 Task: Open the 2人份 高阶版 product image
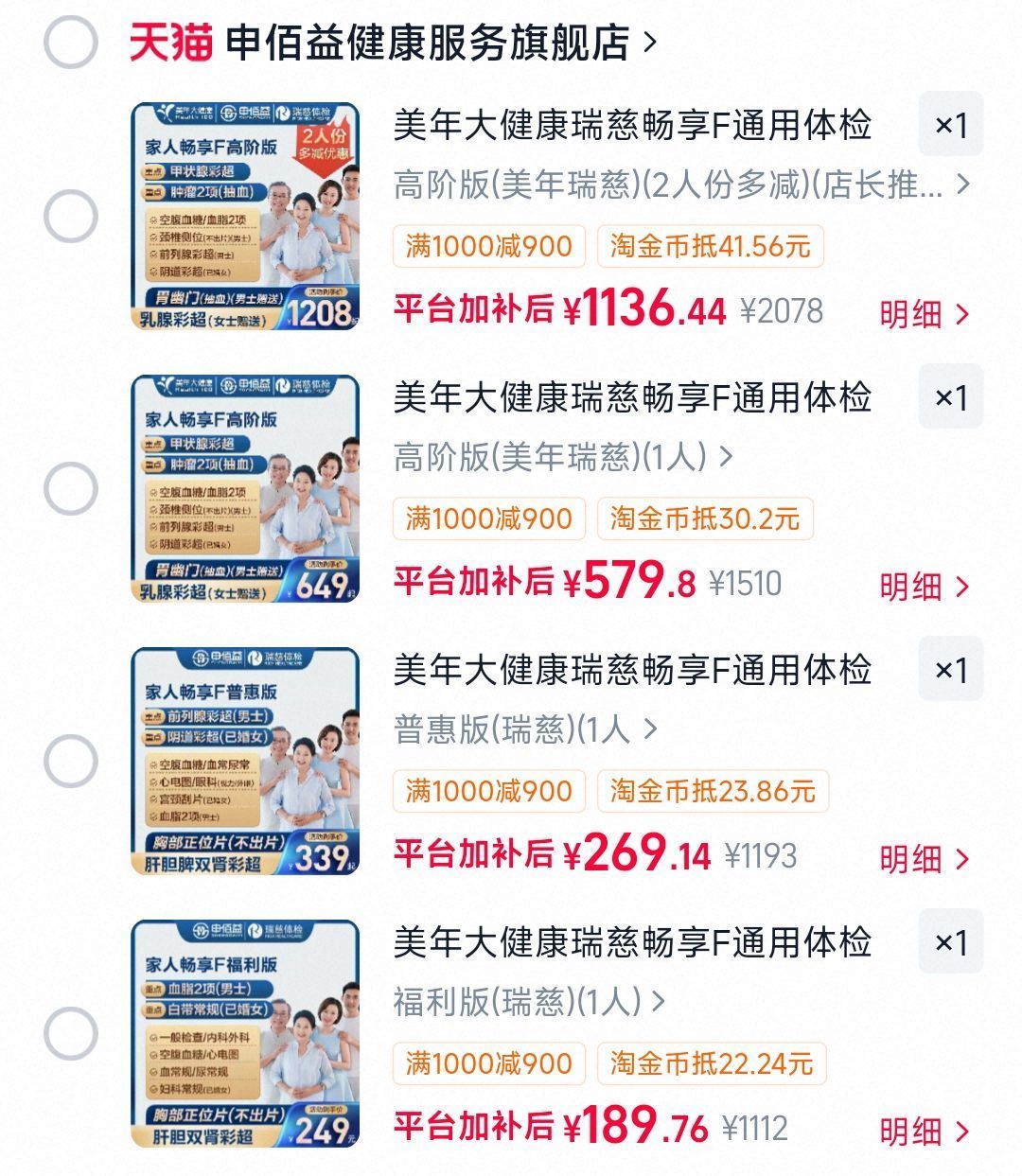(245, 217)
